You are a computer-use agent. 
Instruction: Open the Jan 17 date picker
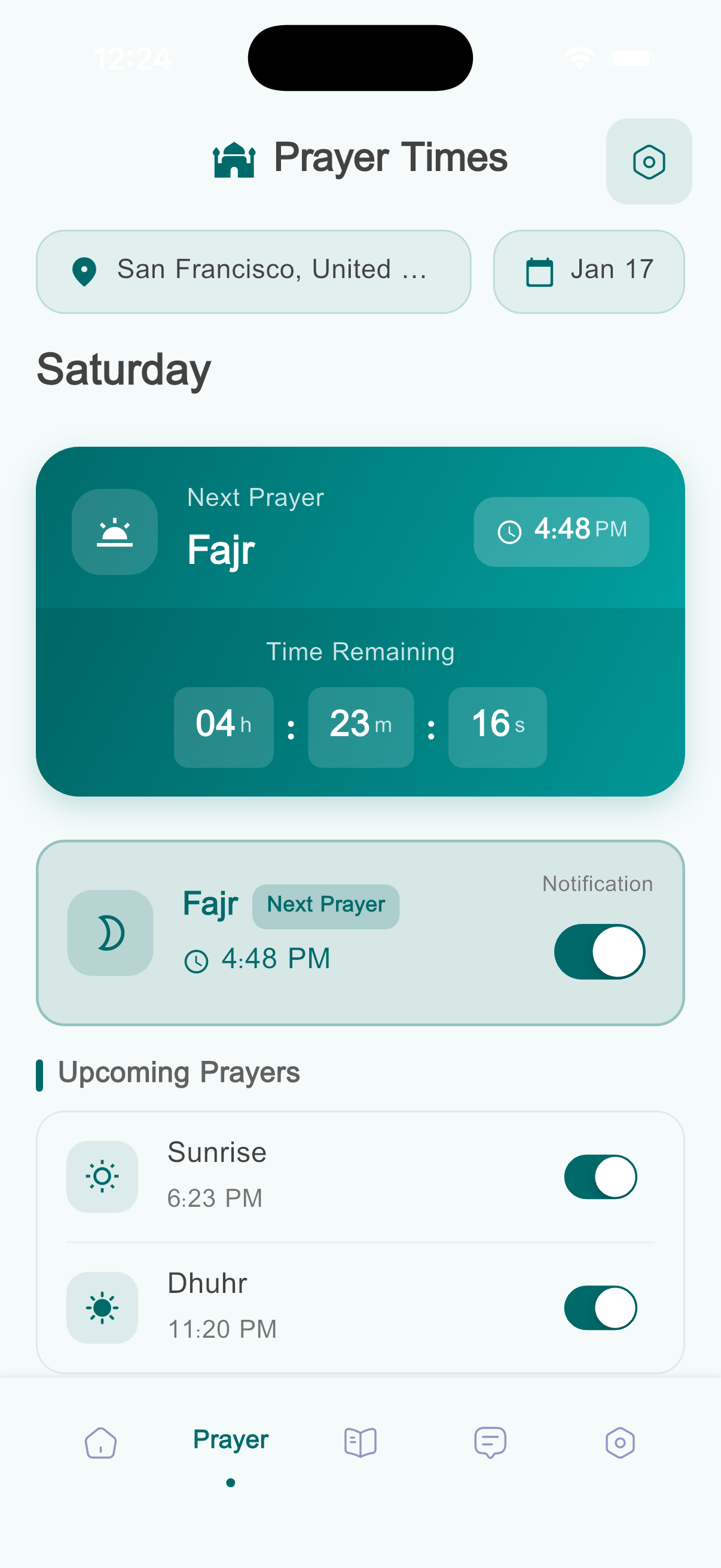coord(588,271)
